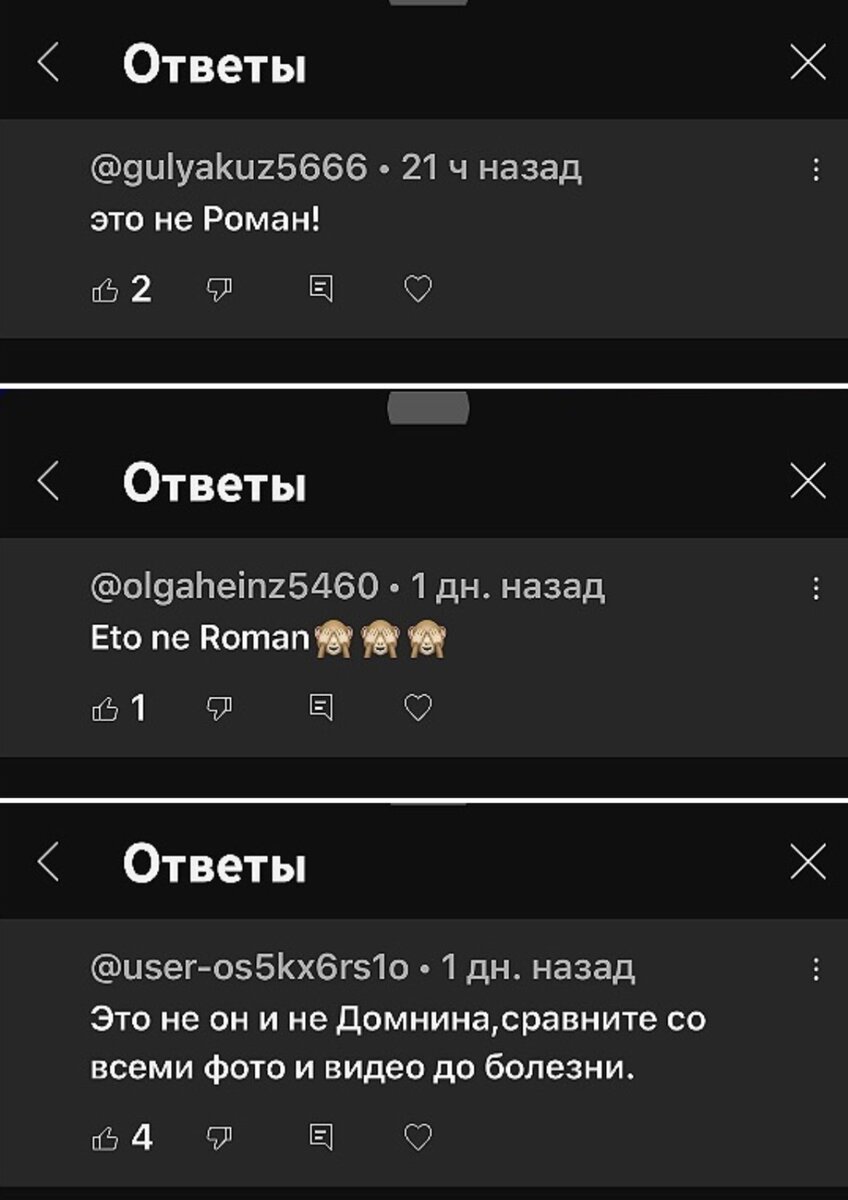Viewport: 848px width, 1200px height.
Task: Heart the comment mentioning Домнина
Action: tap(419, 1135)
